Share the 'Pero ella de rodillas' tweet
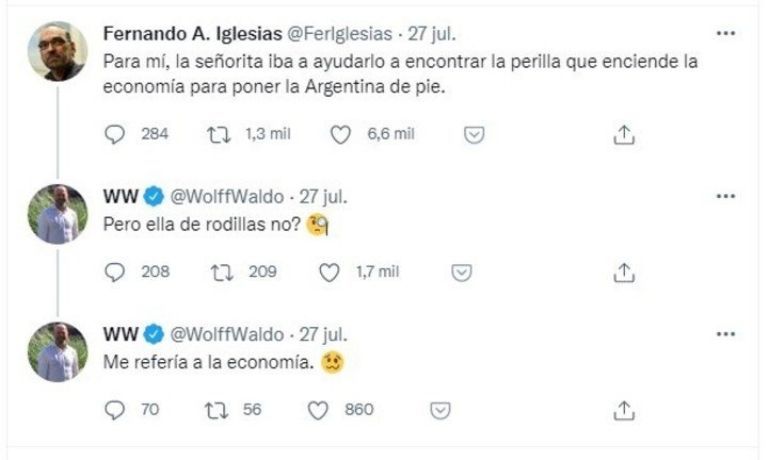Screen dimensions: 768x460 click(624, 271)
